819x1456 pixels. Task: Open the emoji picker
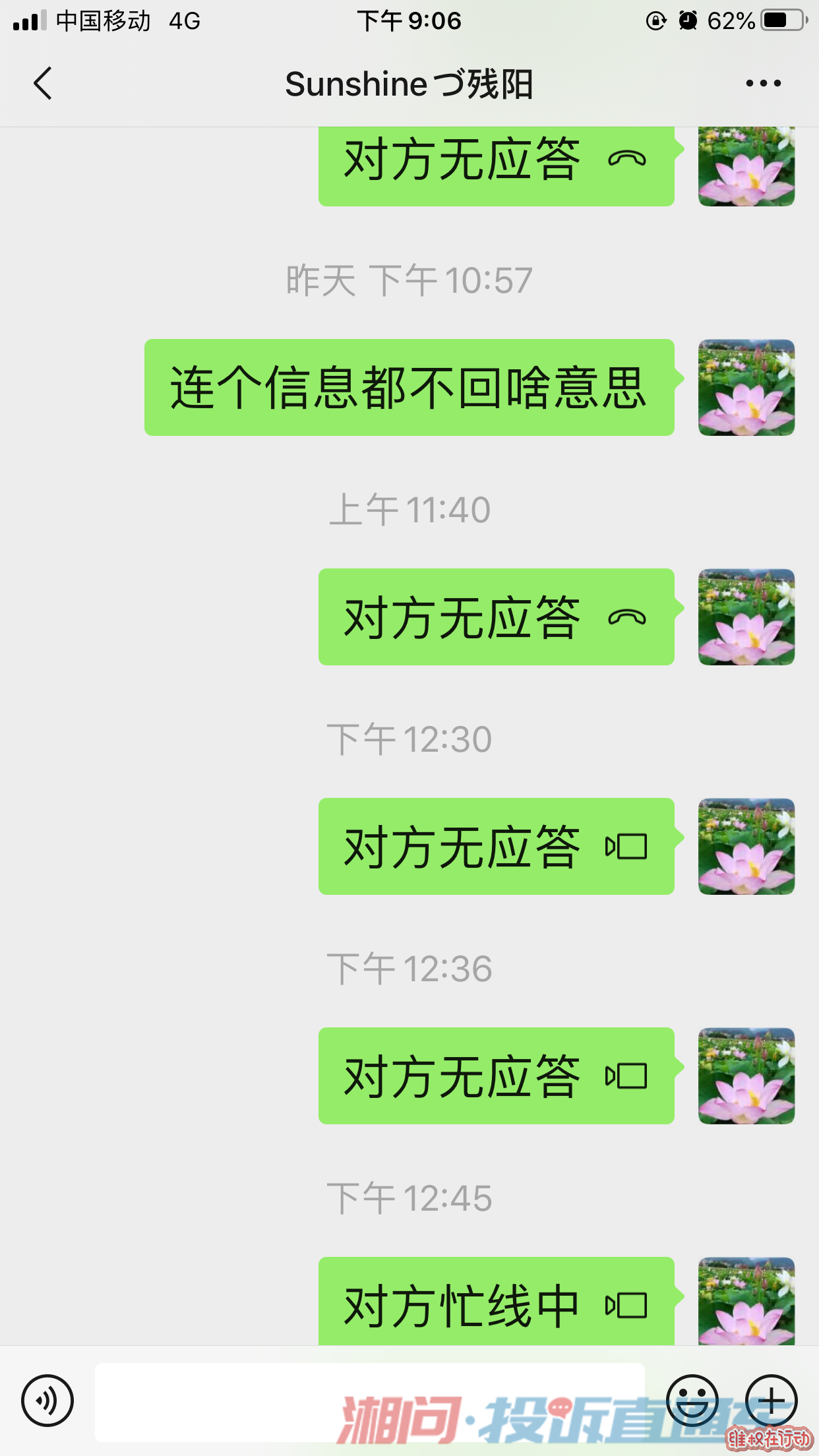coord(692,1400)
